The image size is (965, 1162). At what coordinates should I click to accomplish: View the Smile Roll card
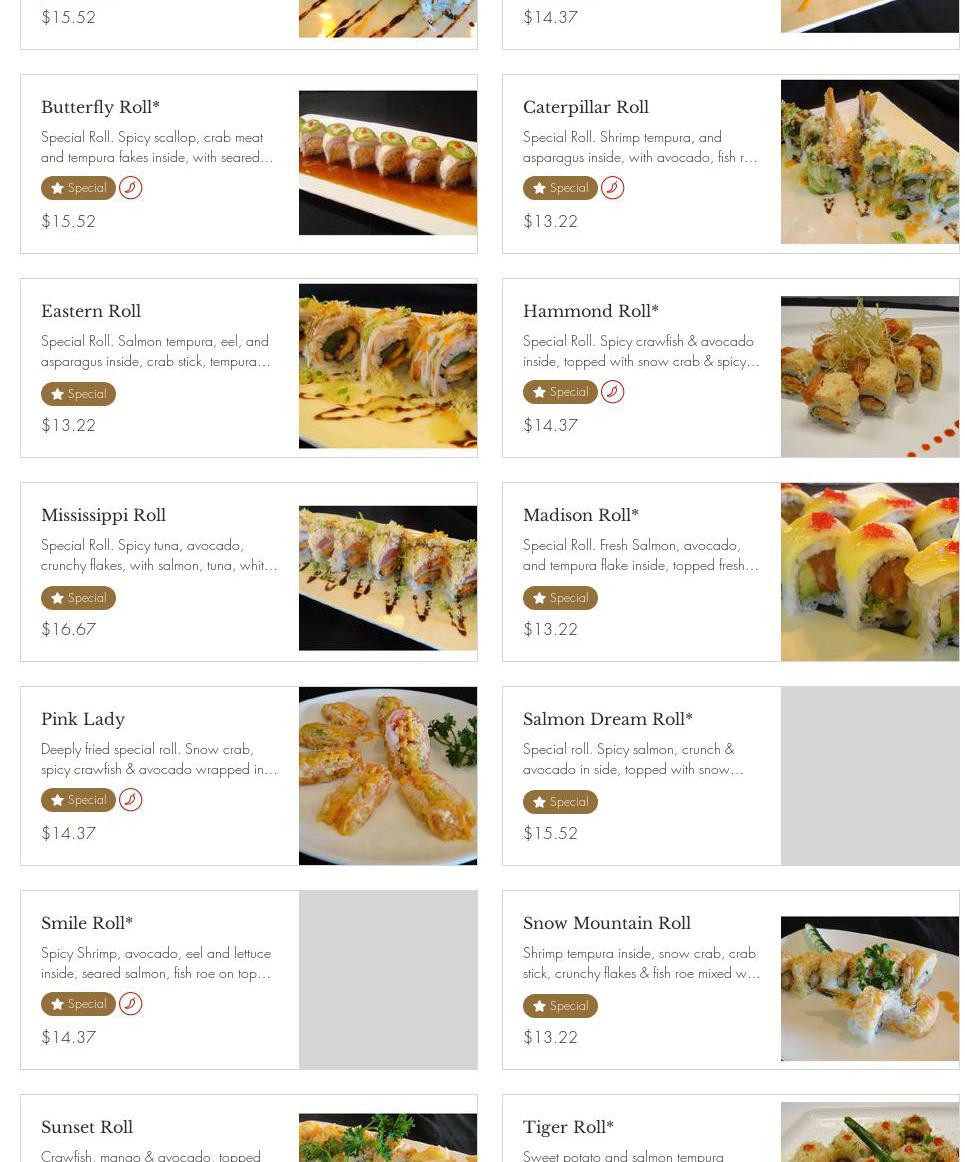point(87,924)
